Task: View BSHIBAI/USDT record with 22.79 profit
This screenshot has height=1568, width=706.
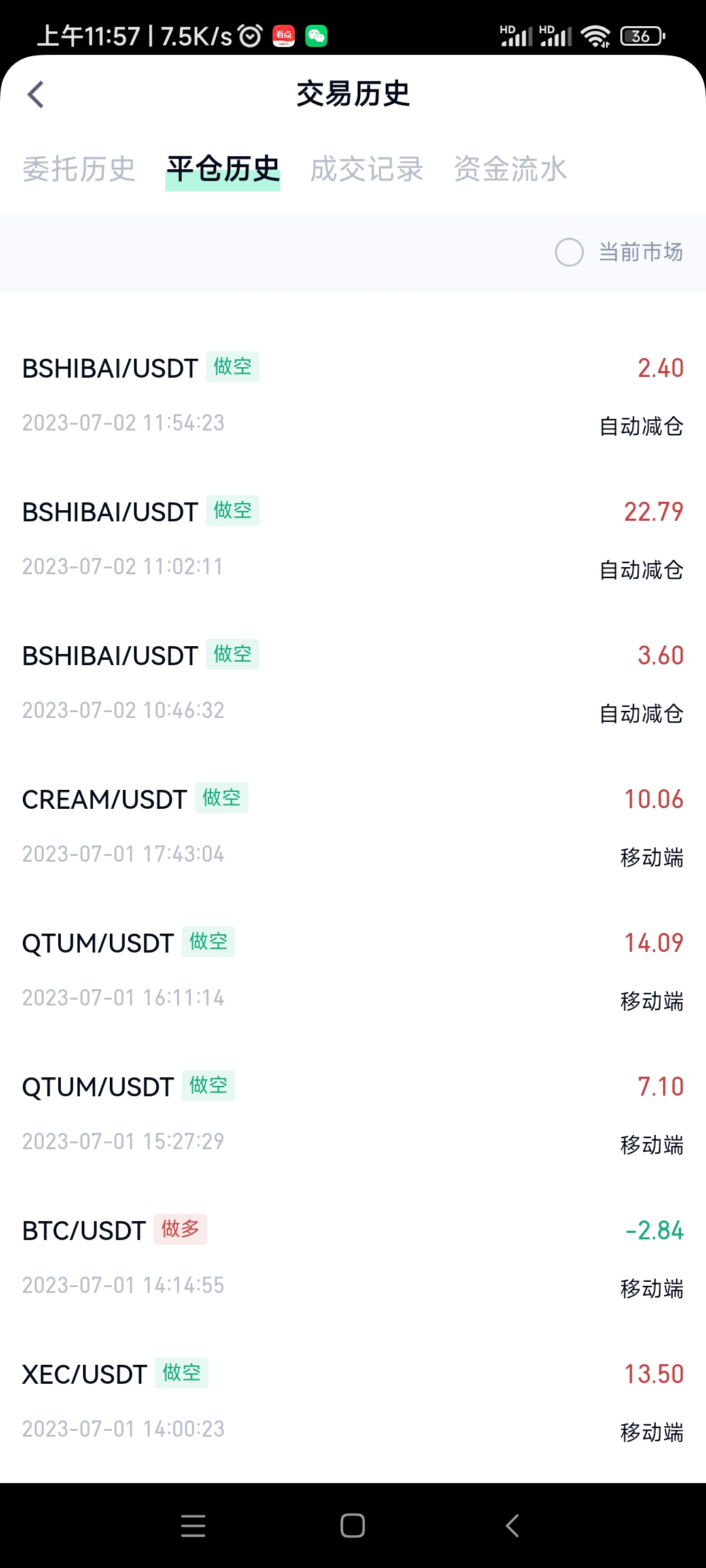Action: click(x=353, y=538)
